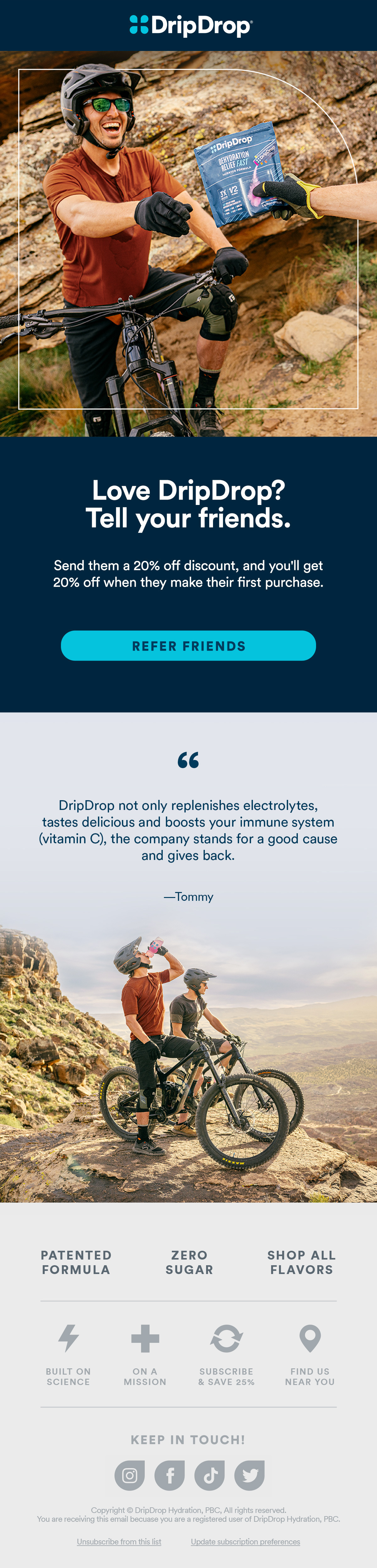Select Shop All Flavors

(302, 1262)
